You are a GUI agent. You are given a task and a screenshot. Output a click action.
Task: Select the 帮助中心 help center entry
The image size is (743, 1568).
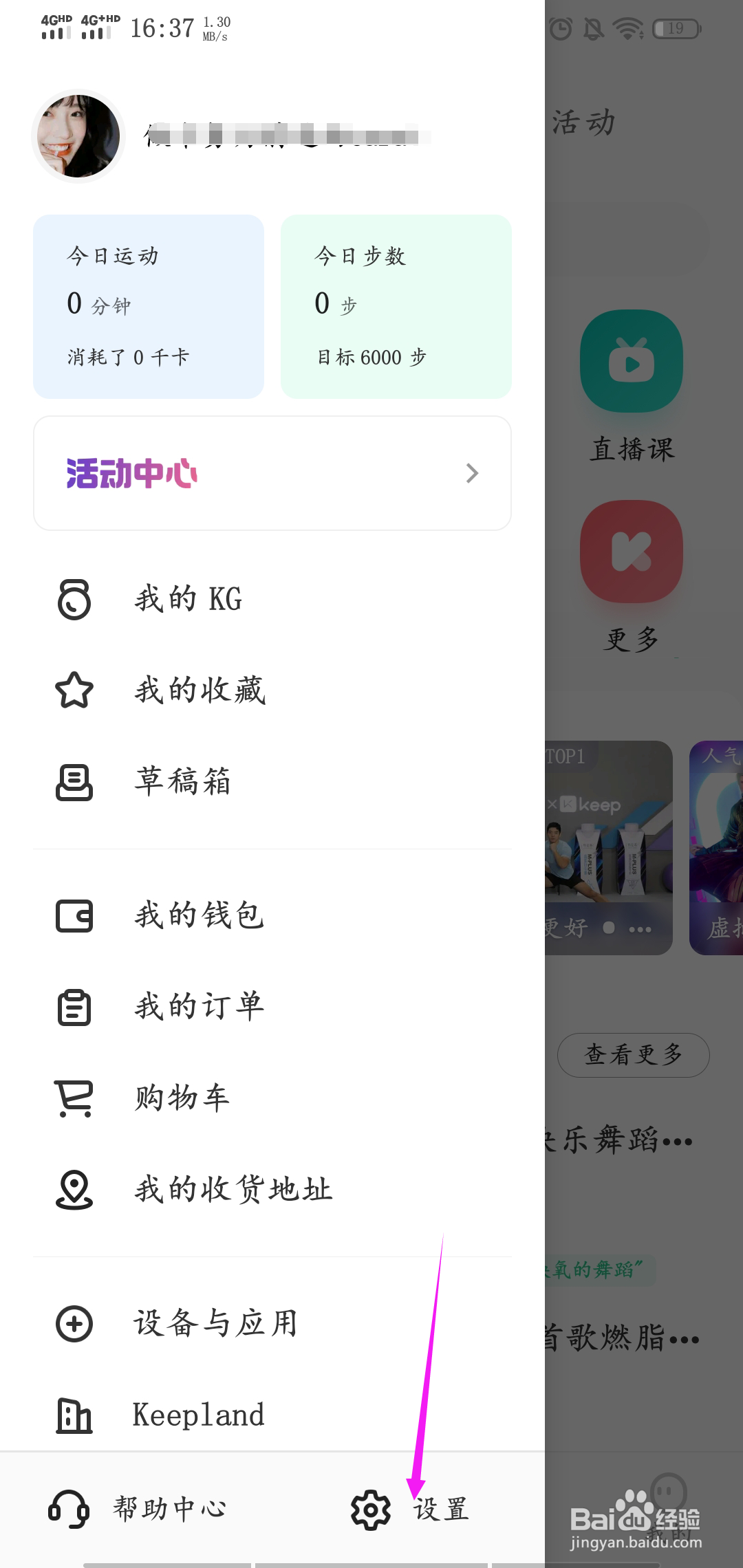[171, 1509]
